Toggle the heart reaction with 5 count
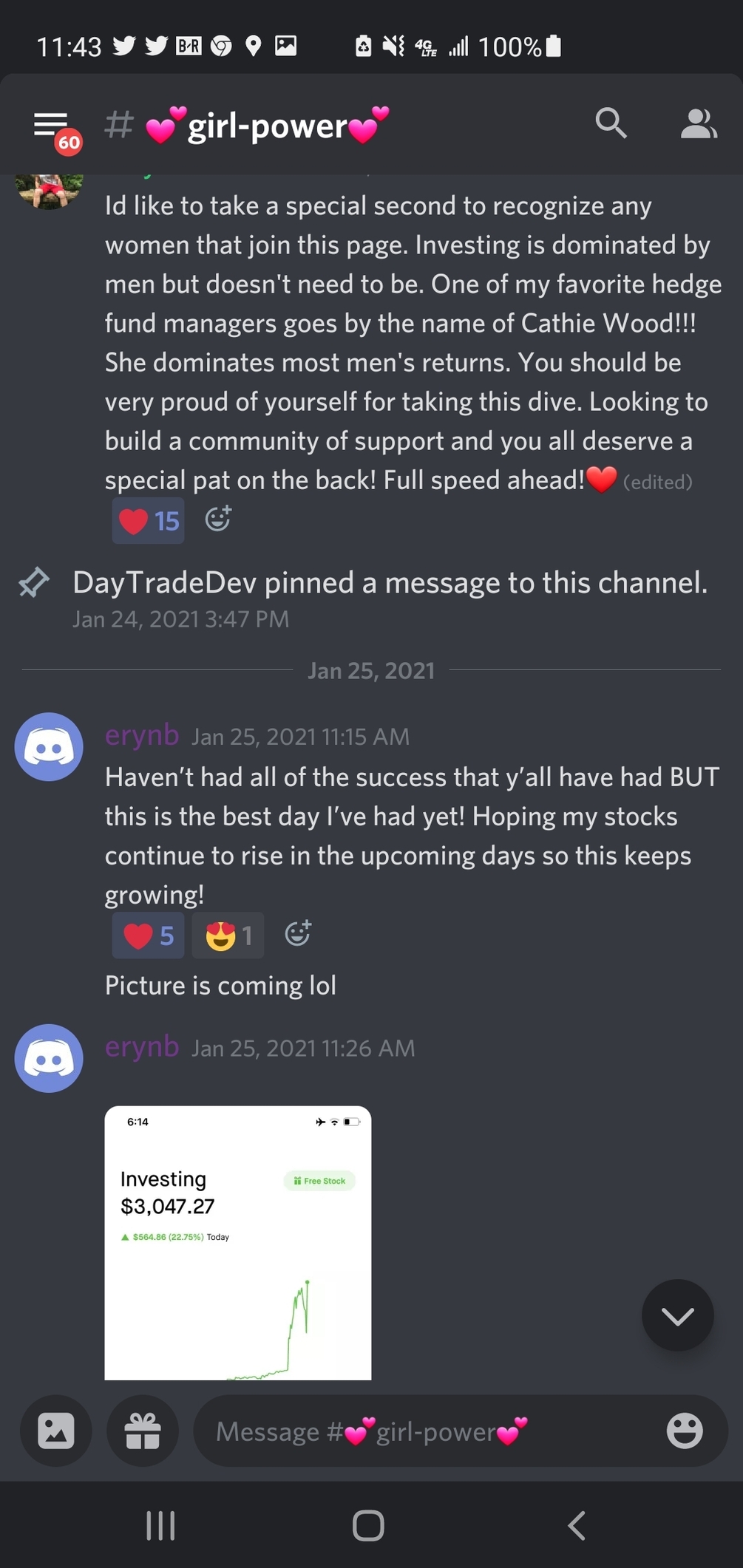 coord(148,935)
